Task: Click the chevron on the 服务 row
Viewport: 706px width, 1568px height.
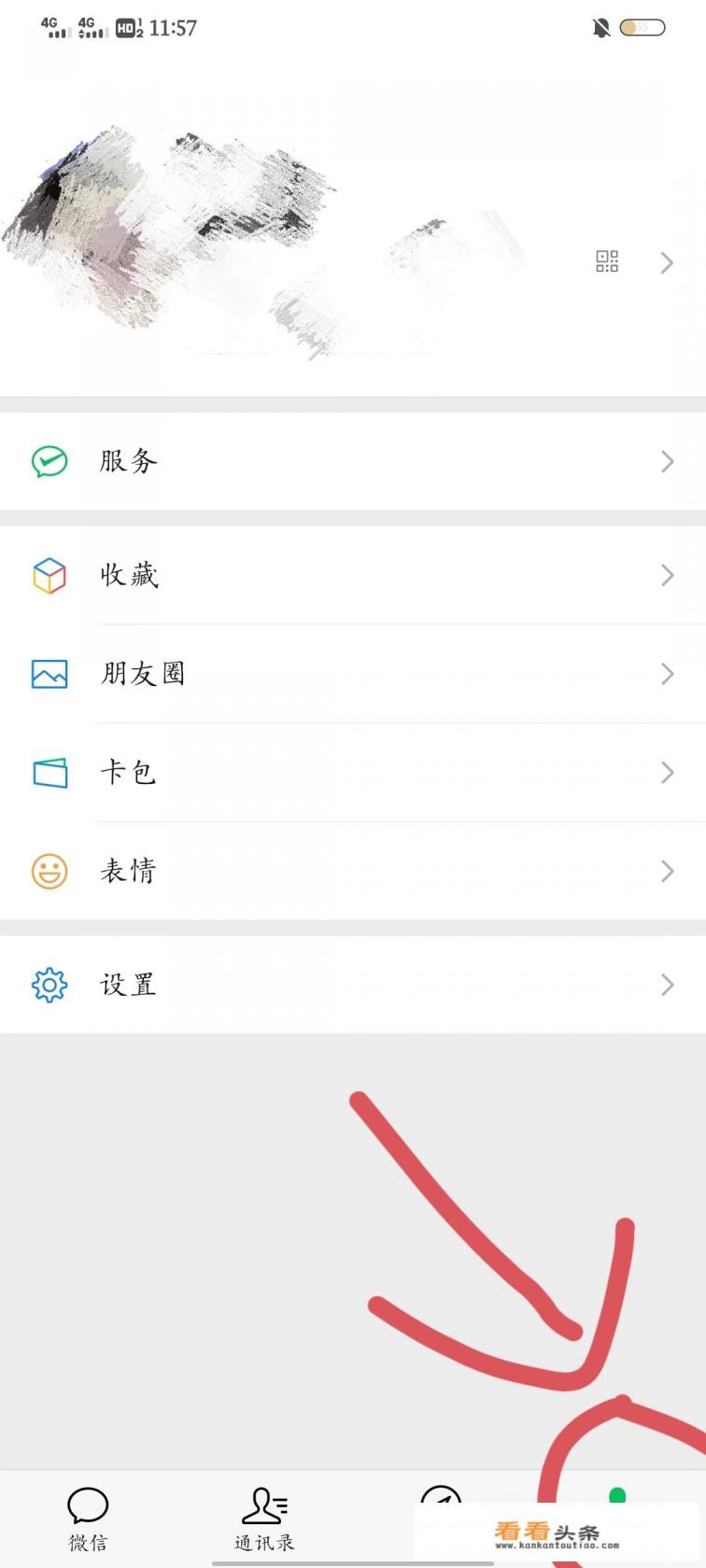Action: tap(667, 461)
